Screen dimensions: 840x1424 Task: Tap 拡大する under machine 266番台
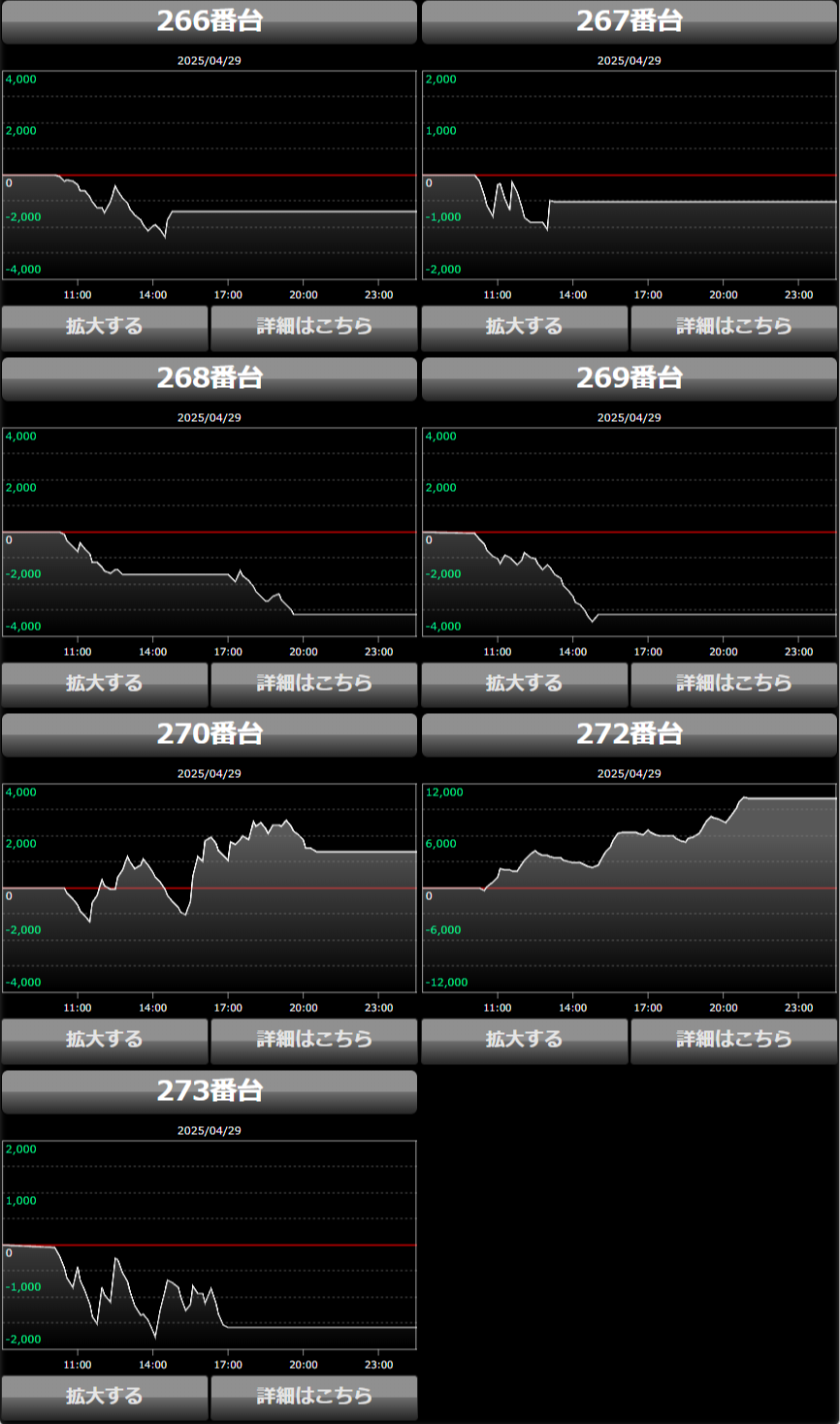pyautogui.click(x=105, y=328)
